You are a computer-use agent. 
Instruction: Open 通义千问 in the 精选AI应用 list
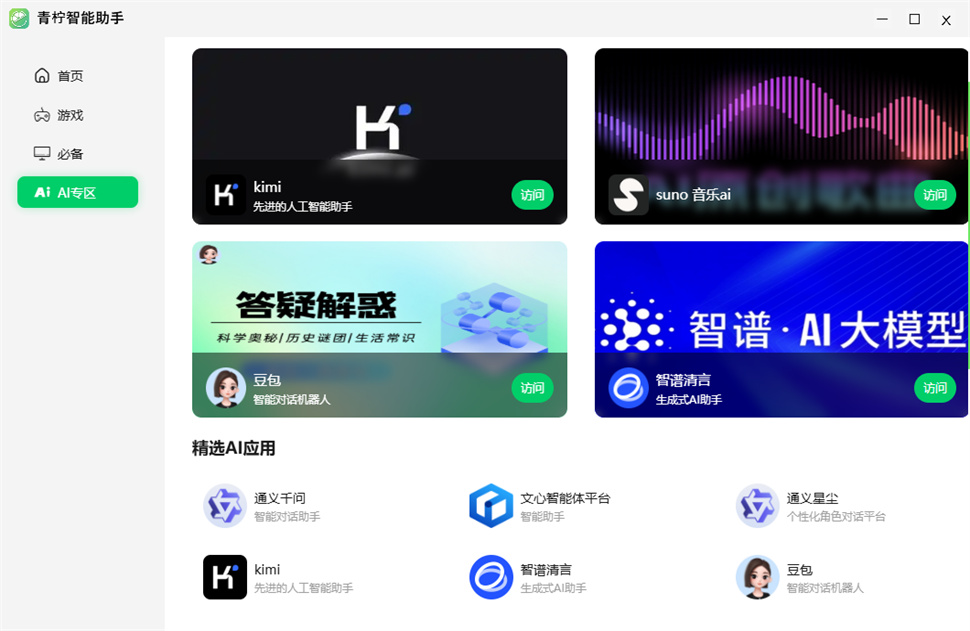click(x=278, y=506)
